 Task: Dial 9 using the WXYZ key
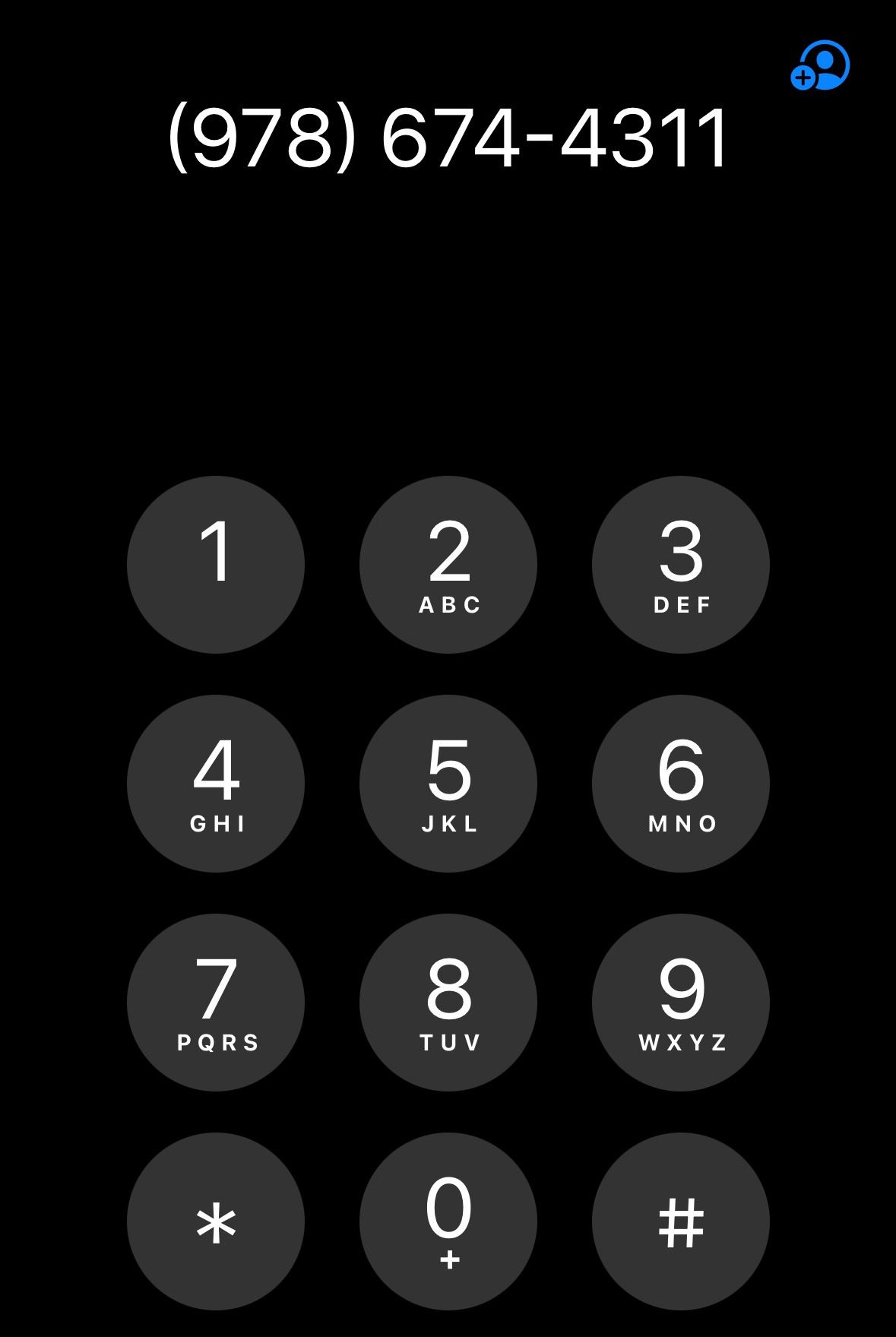[x=681, y=1003]
